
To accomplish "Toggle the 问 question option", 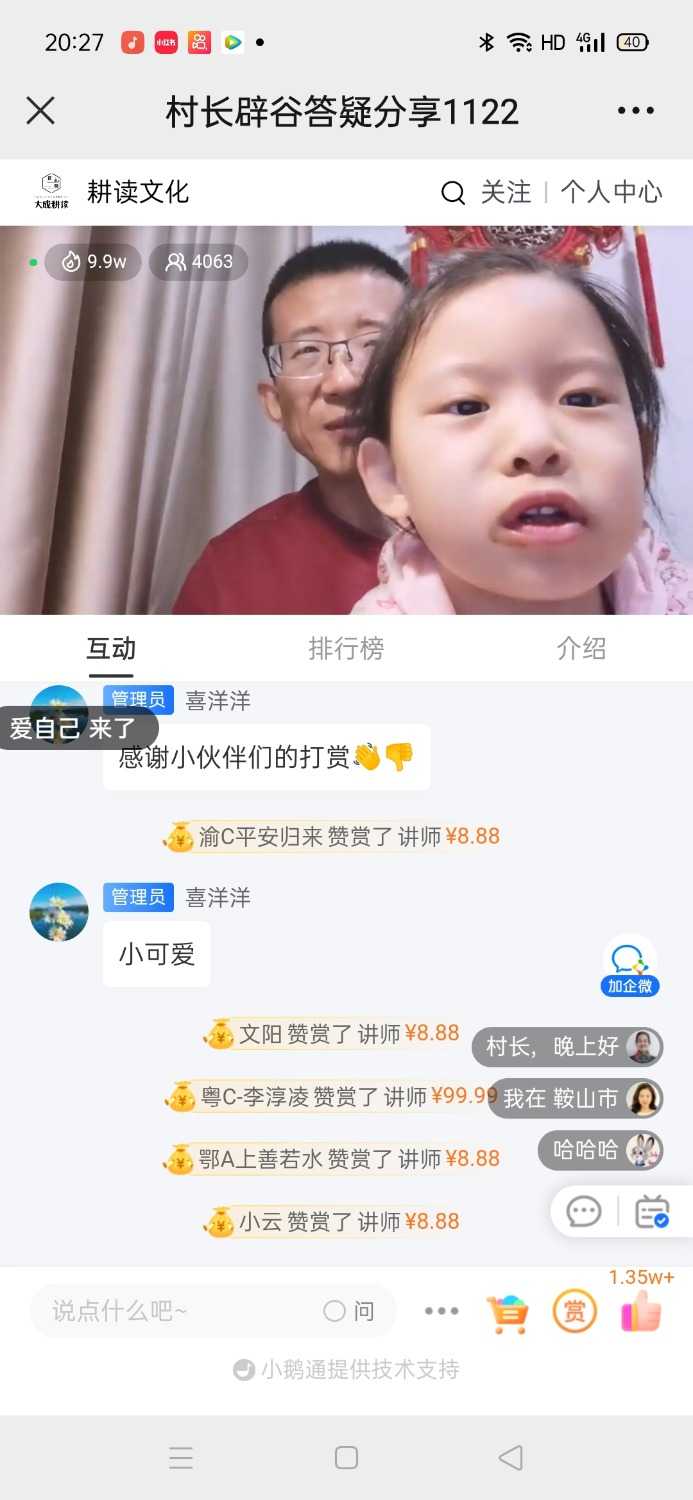I will pos(349,1311).
